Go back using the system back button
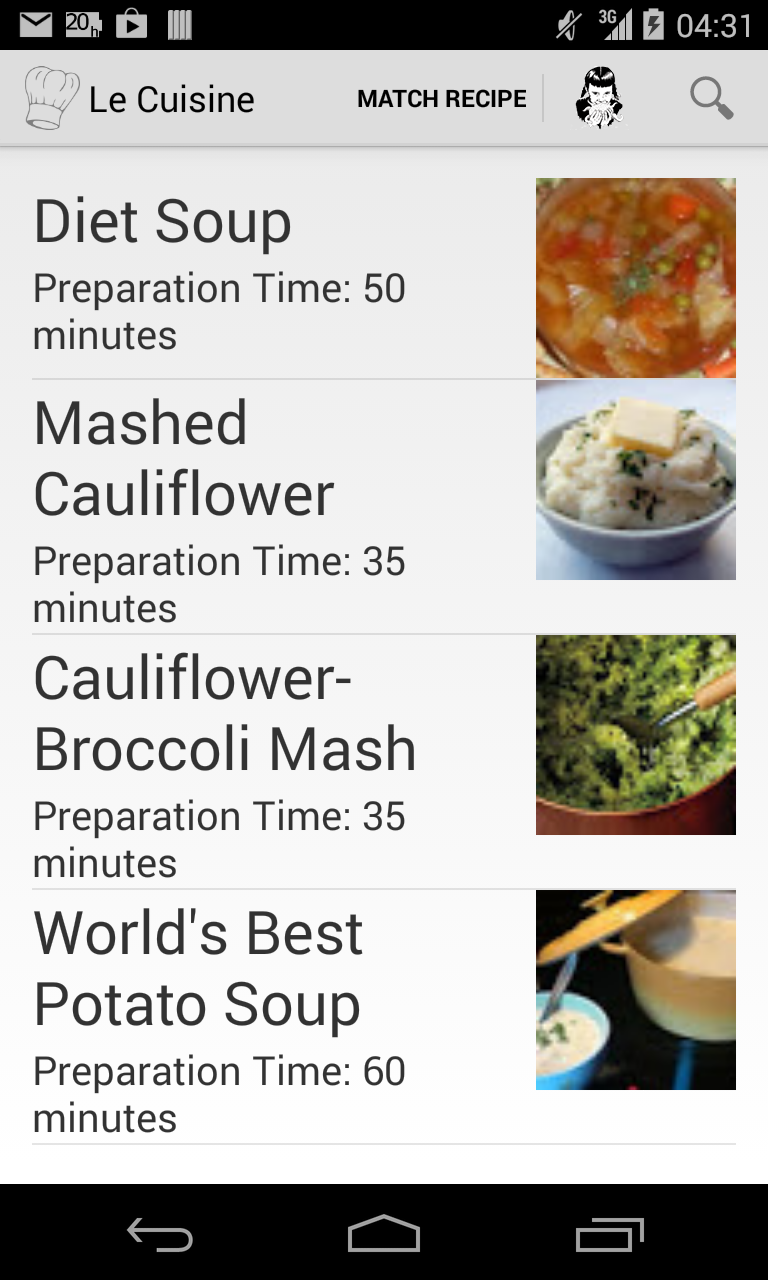The width and height of the screenshot is (768, 1280). tap(160, 1235)
